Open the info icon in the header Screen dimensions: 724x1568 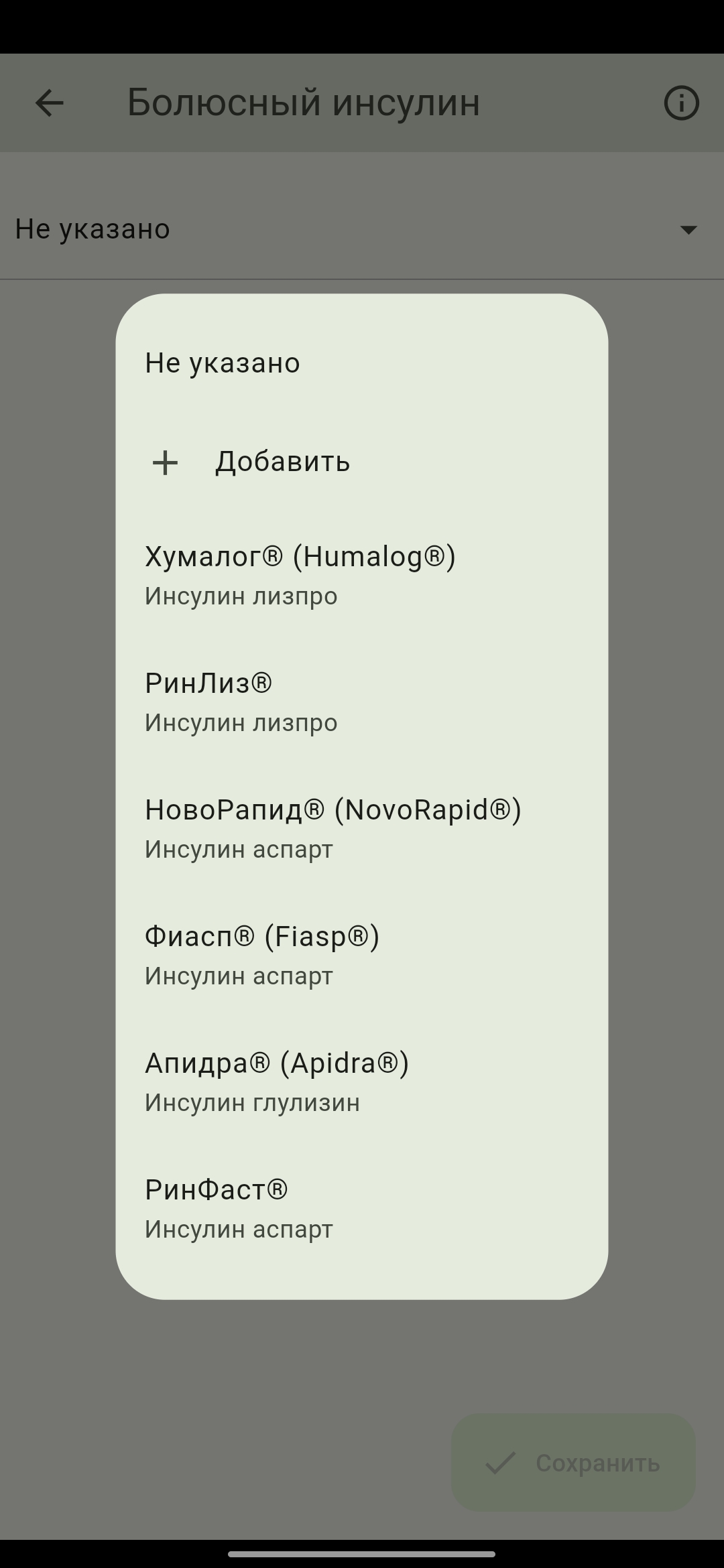click(x=681, y=103)
